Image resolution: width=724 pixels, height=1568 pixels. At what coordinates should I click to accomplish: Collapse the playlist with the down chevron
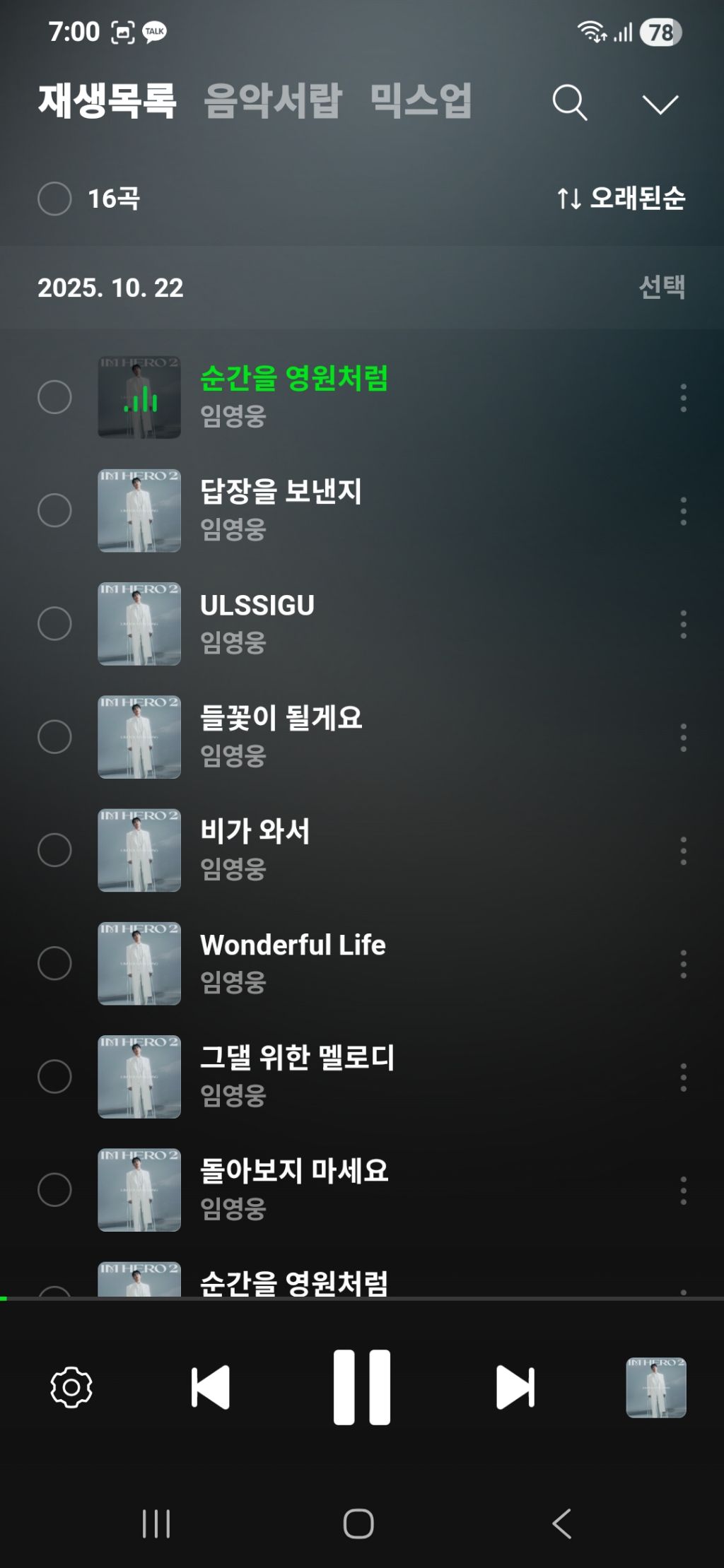pos(660,104)
